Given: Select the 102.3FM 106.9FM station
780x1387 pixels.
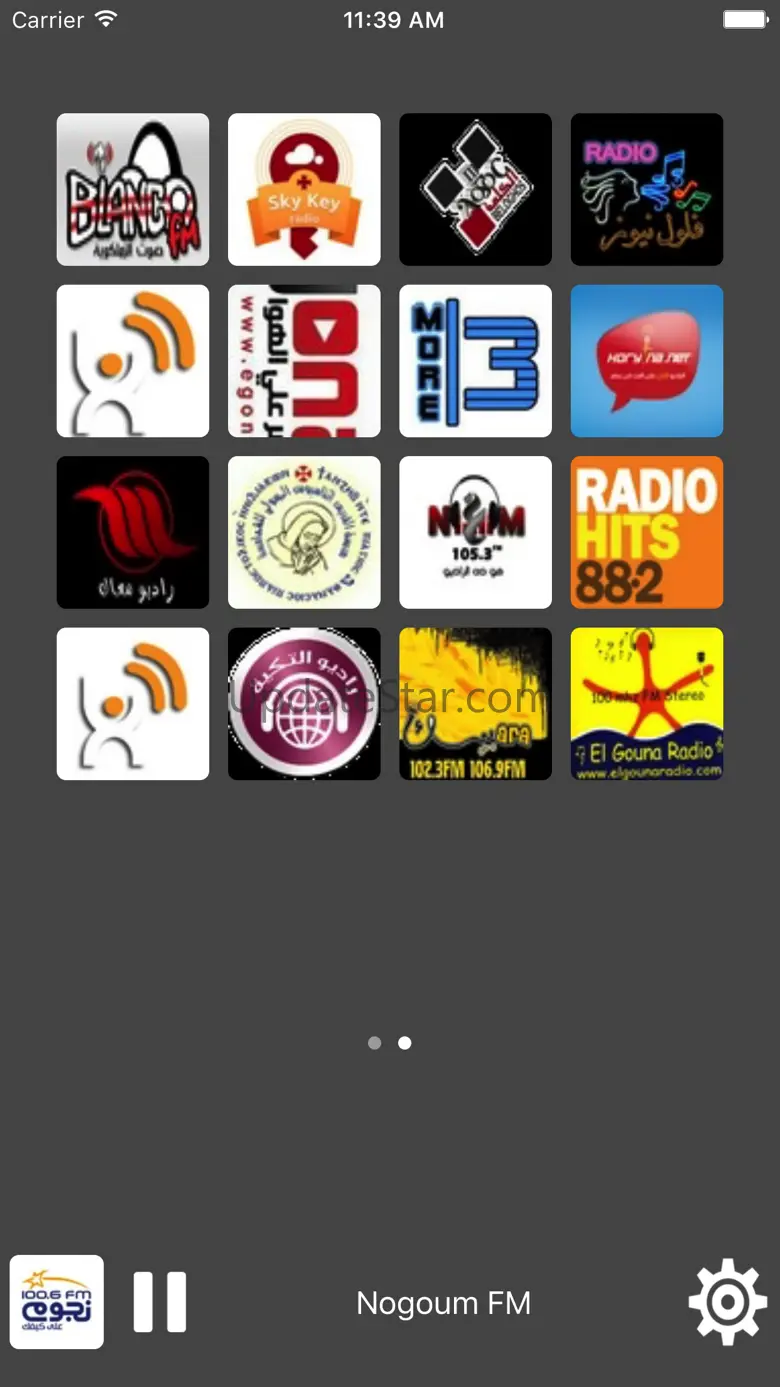Looking at the screenshot, I should (x=476, y=704).
